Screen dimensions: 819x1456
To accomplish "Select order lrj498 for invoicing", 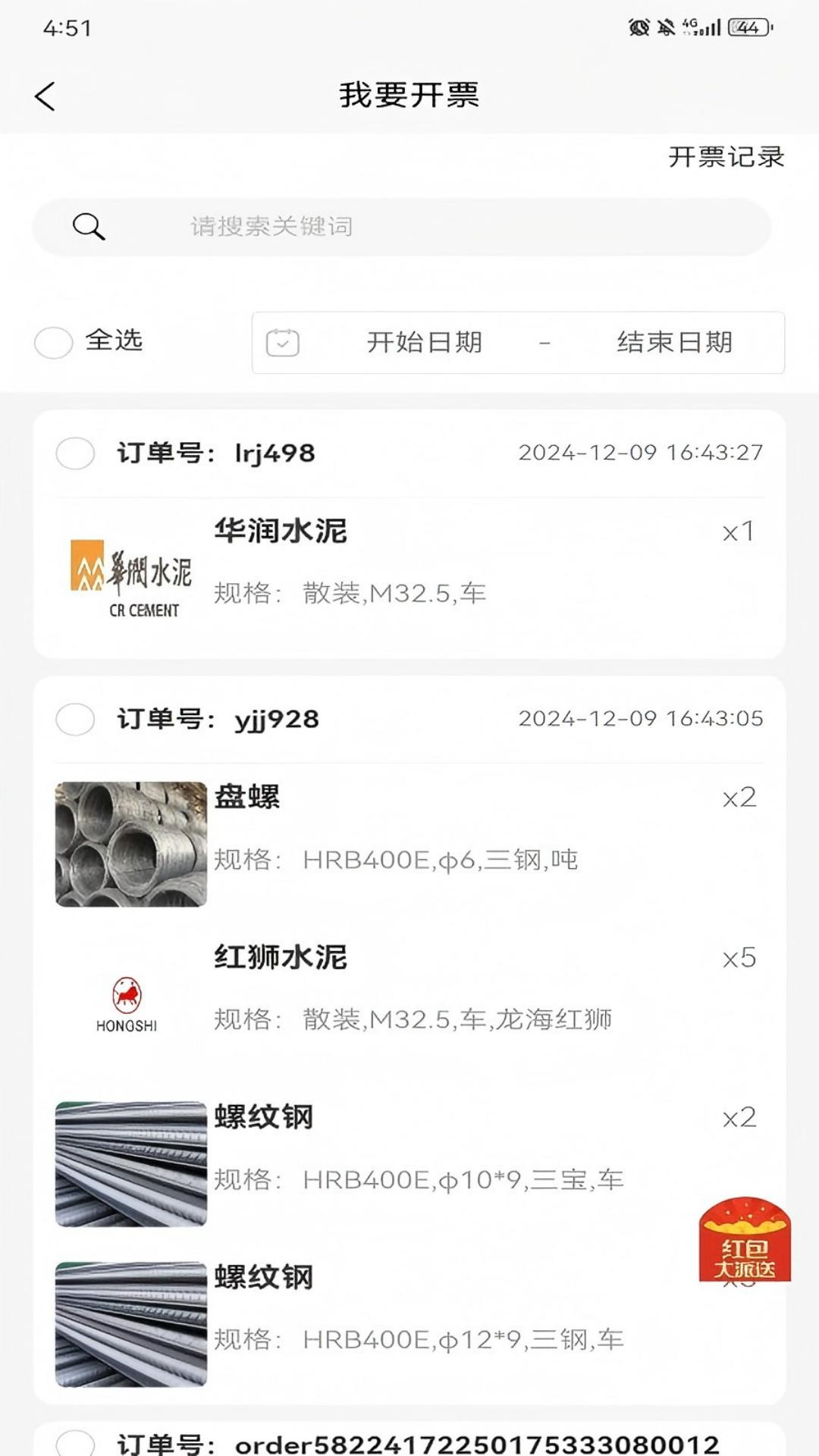I will point(75,453).
